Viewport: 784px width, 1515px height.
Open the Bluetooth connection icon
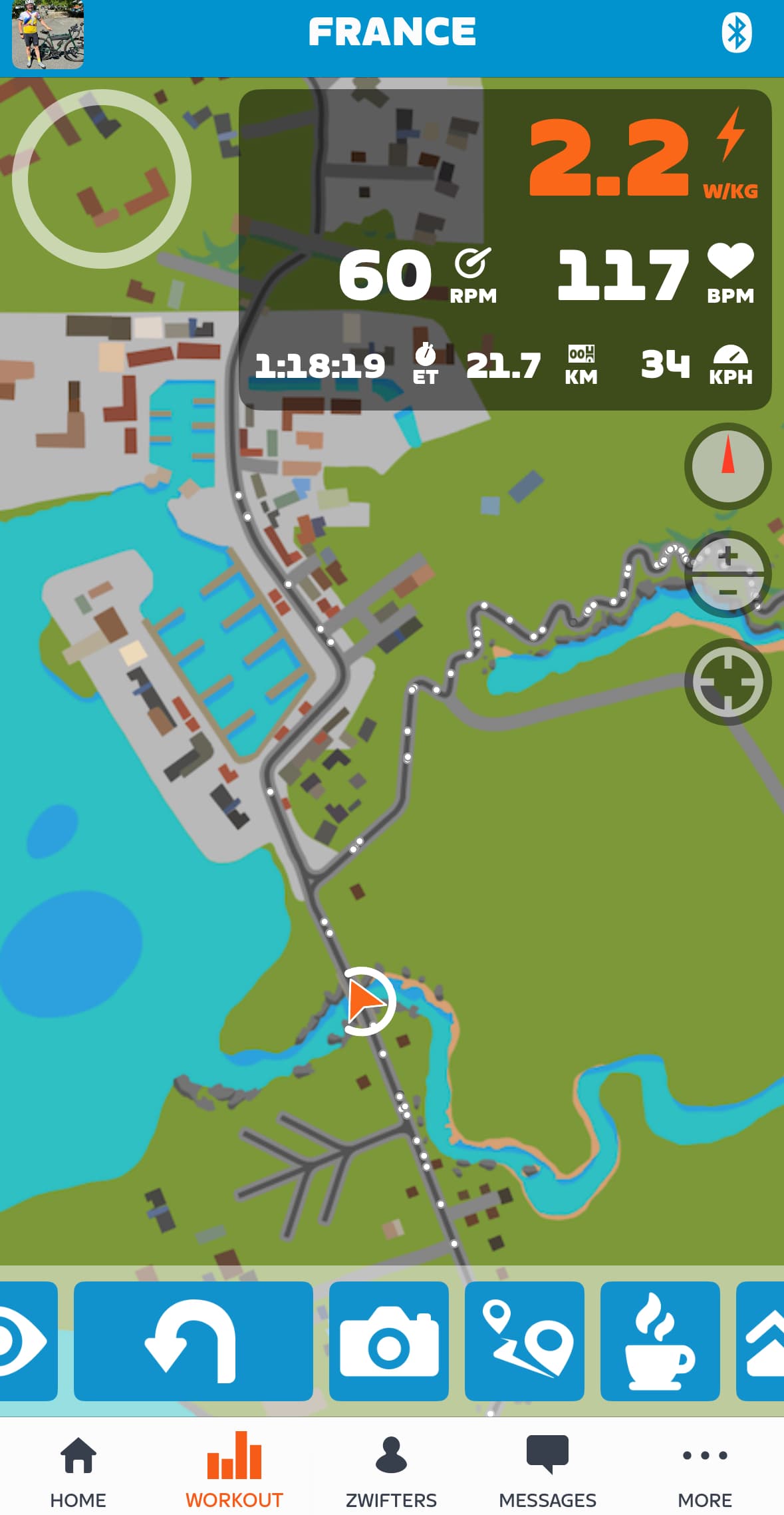[x=736, y=33]
